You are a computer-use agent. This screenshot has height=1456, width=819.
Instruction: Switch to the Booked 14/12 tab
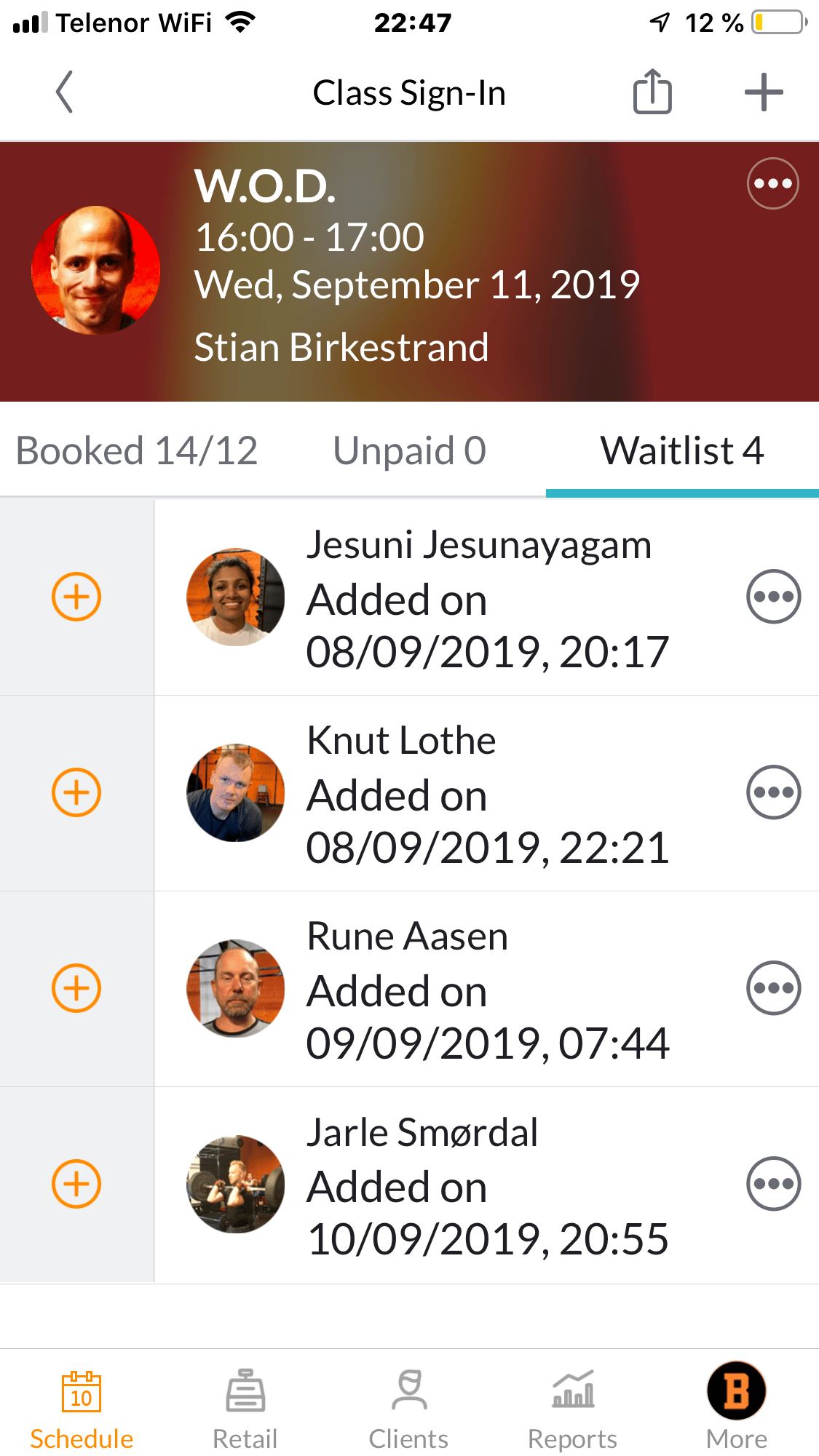coord(137,450)
